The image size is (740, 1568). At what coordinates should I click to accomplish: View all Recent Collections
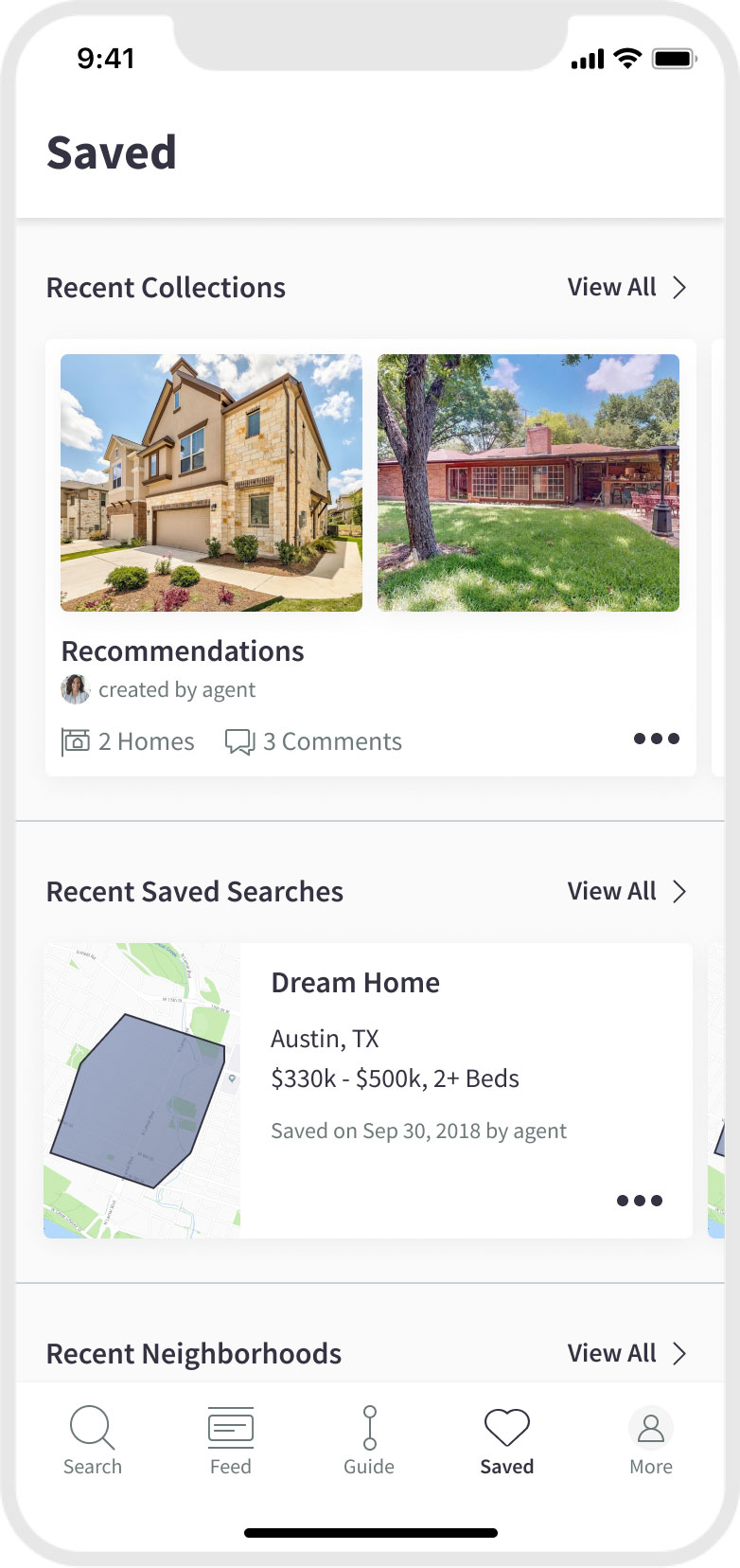[626, 287]
